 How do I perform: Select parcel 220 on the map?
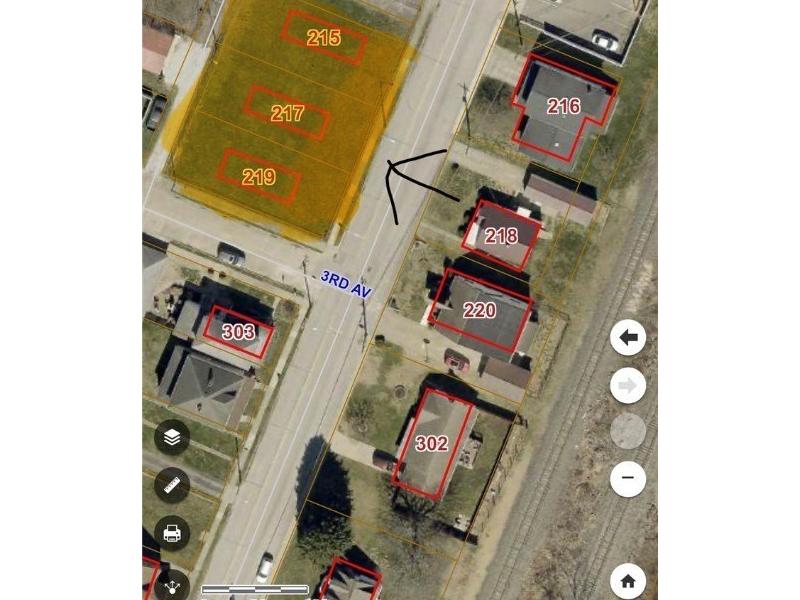coord(480,310)
